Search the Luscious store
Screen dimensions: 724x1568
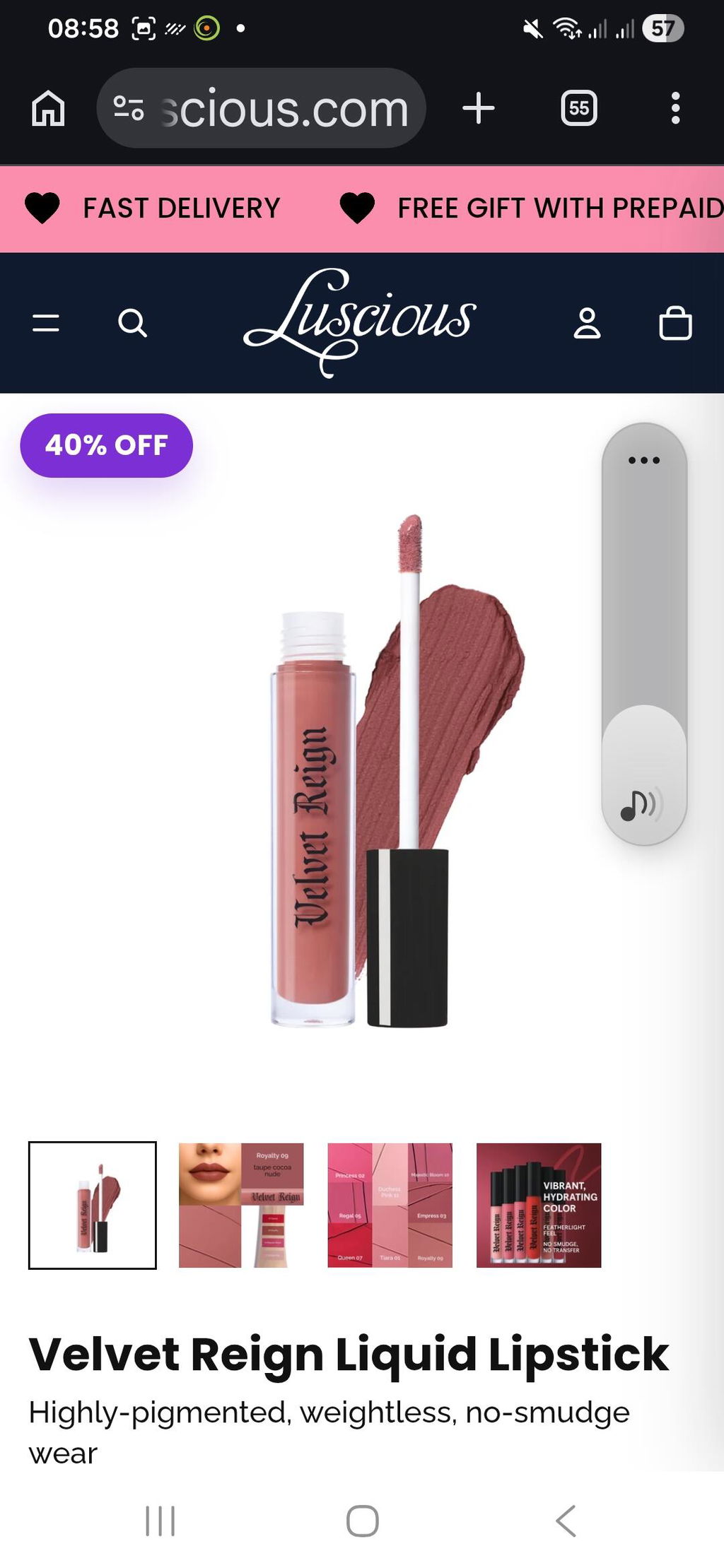tap(132, 323)
